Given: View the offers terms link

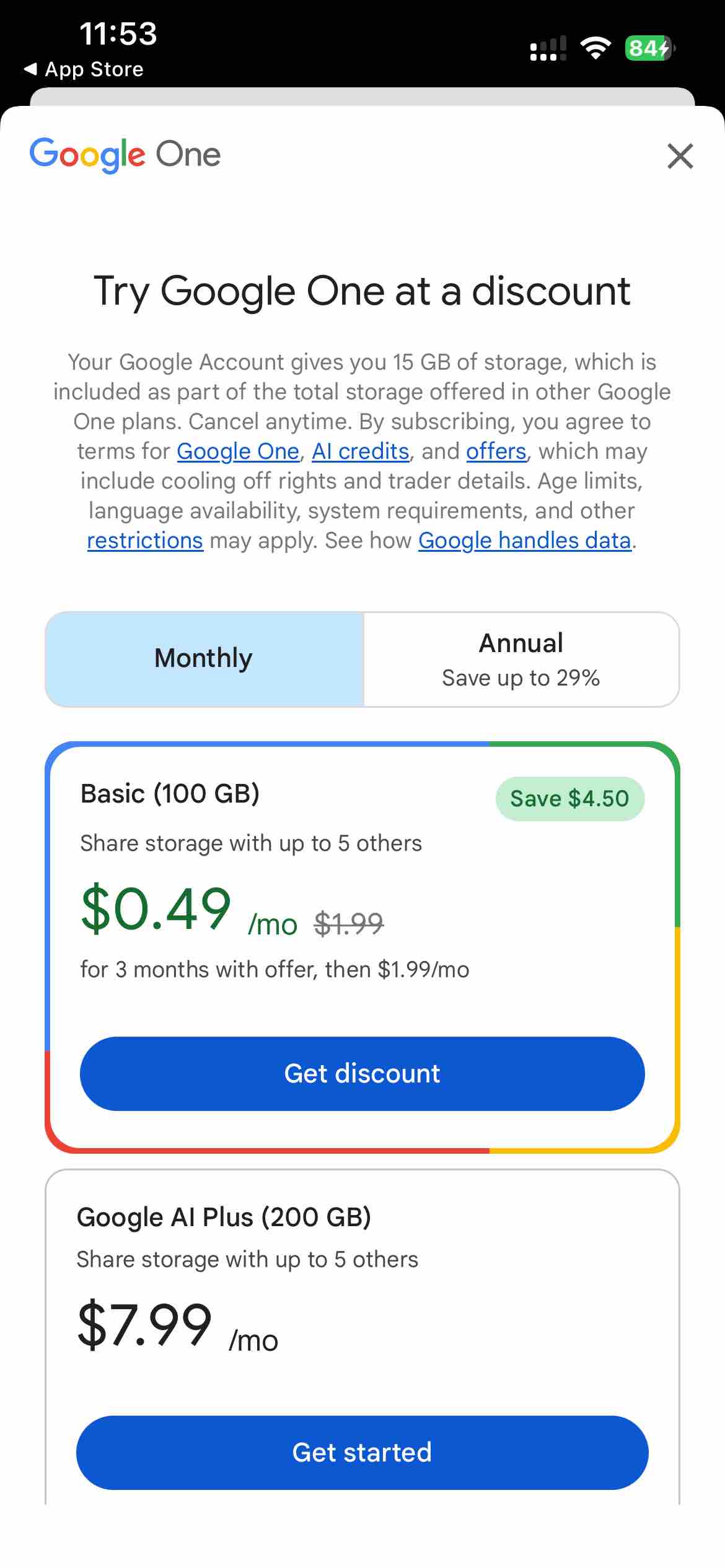Looking at the screenshot, I should click(x=495, y=451).
